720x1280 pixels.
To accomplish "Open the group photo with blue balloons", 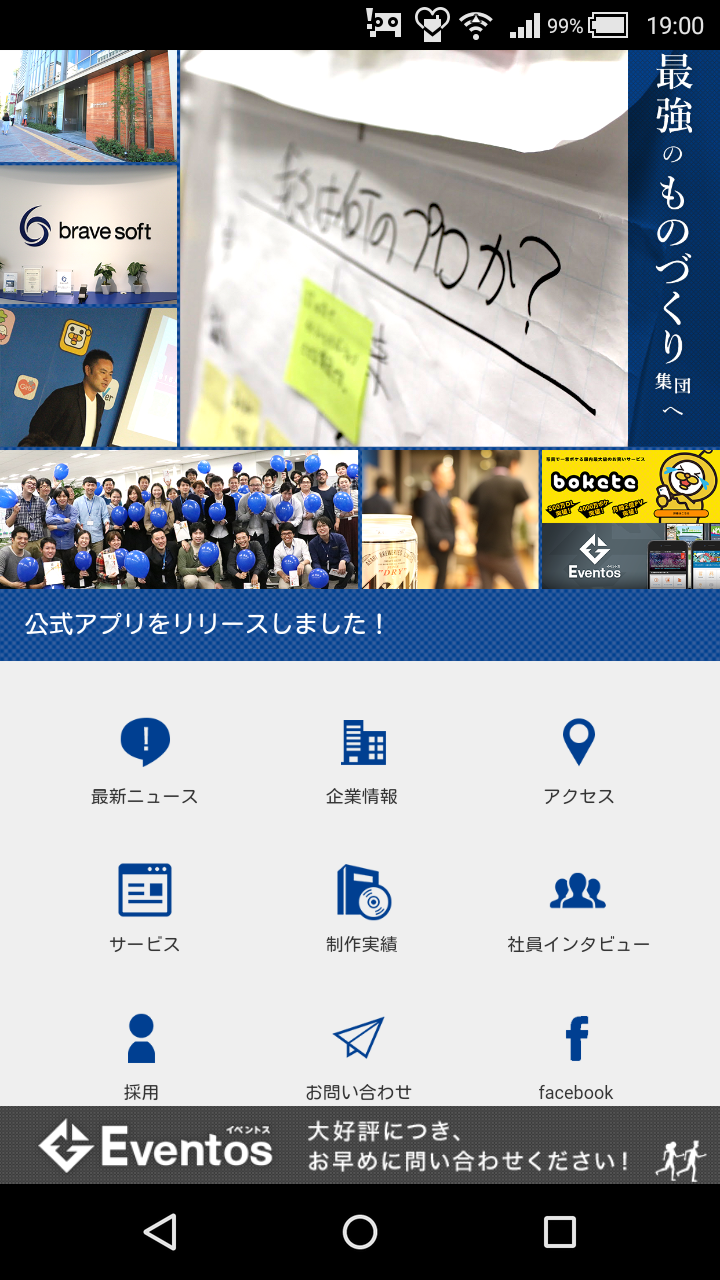I will pyautogui.click(x=180, y=518).
